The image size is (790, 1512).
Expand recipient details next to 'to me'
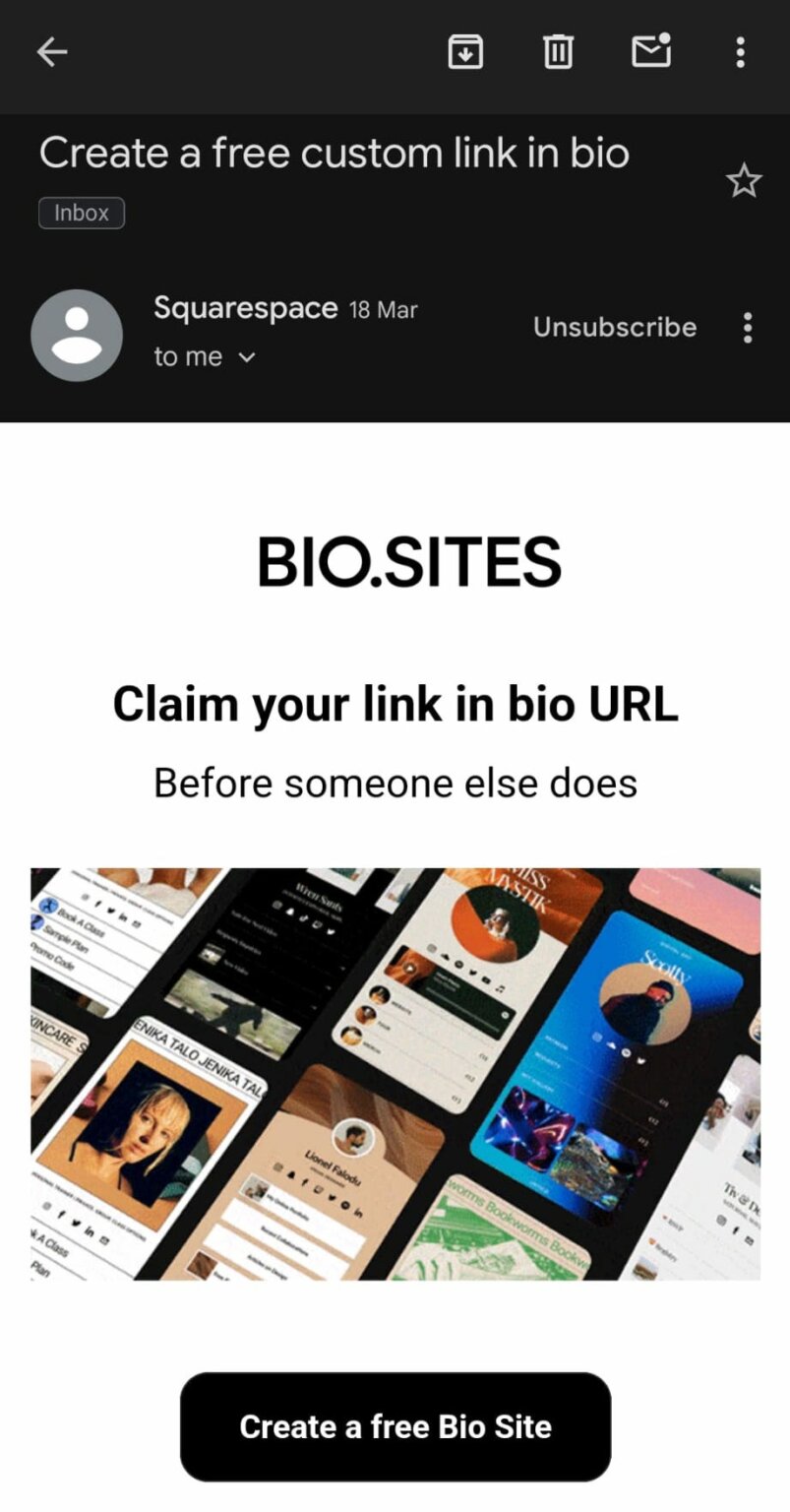247,357
